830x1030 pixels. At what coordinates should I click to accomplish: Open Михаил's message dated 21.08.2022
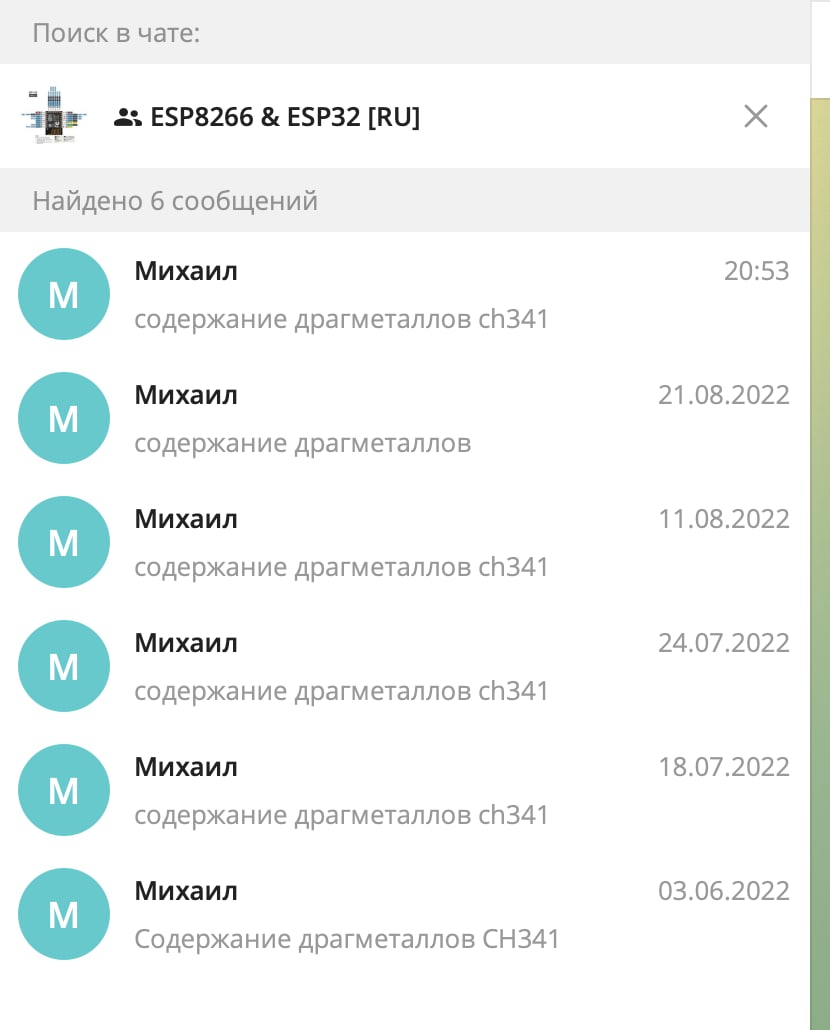click(400, 419)
